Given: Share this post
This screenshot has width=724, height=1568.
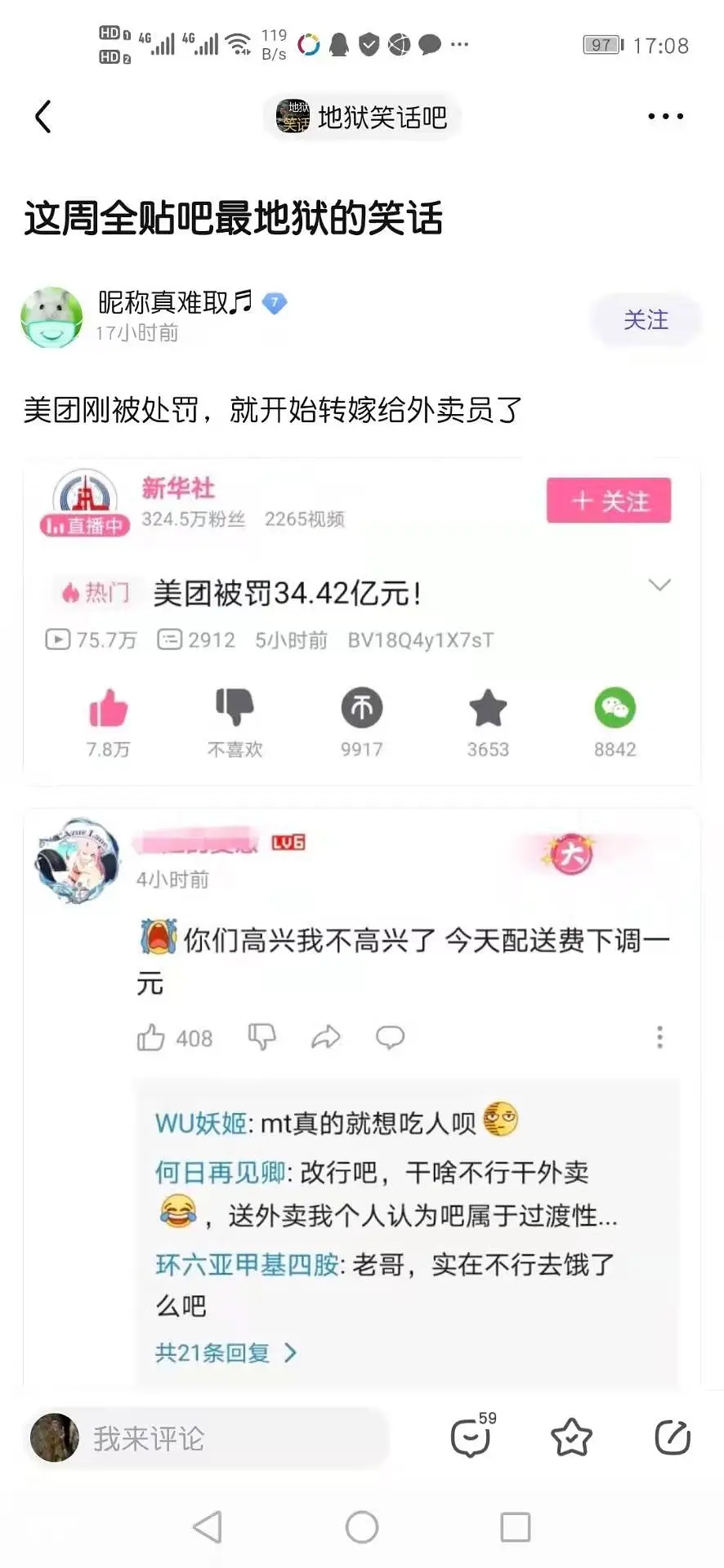Looking at the screenshot, I should (x=673, y=1438).
